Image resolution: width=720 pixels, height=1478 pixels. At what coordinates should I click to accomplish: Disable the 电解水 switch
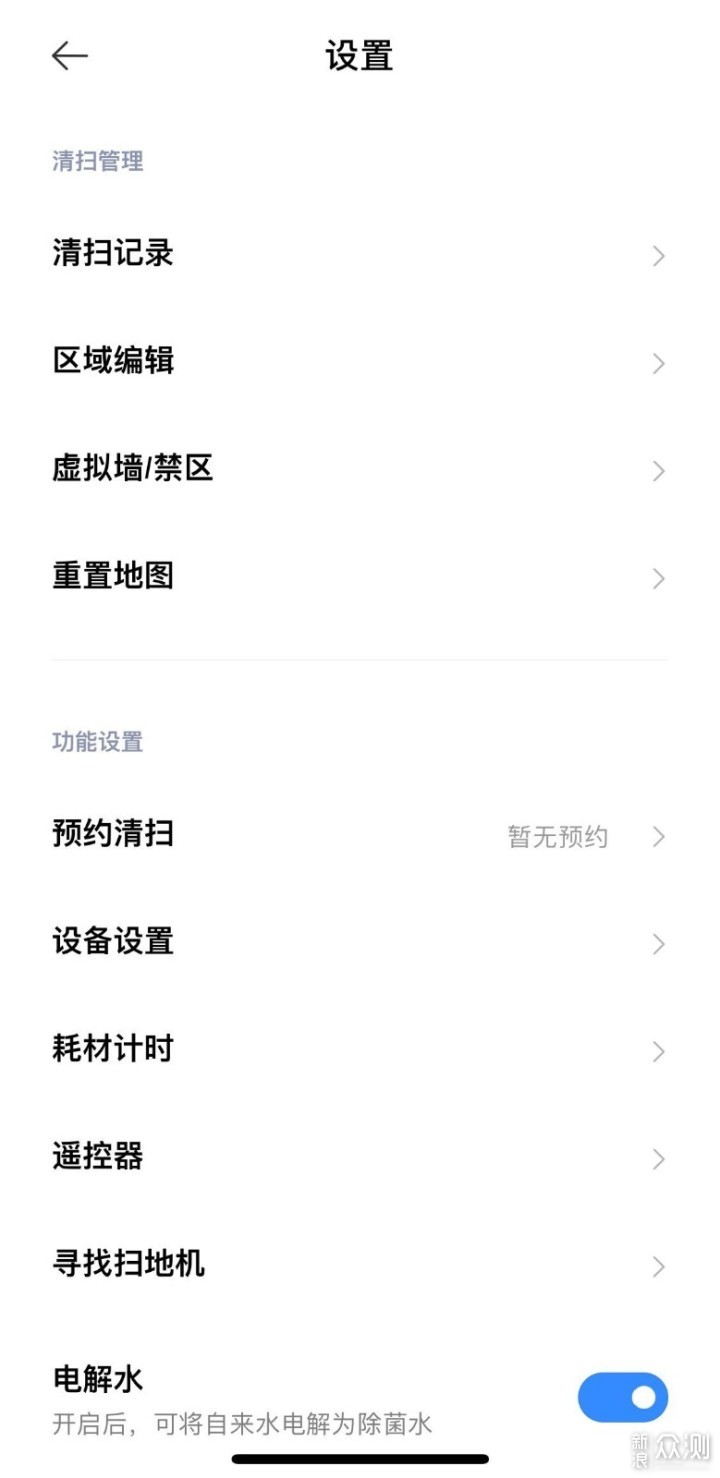(x=622, y=1397)
